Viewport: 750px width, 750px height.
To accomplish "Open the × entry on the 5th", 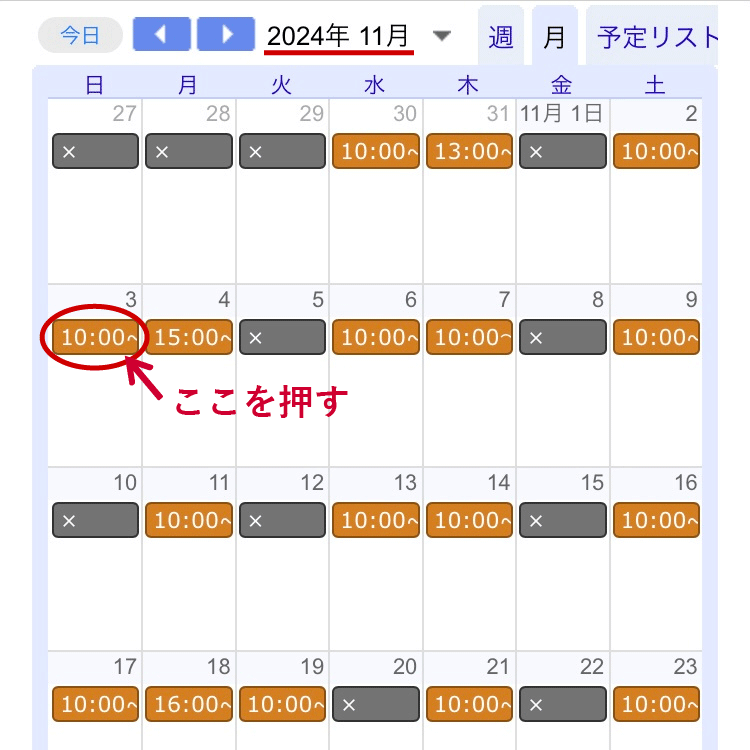I will click(282, 337).
